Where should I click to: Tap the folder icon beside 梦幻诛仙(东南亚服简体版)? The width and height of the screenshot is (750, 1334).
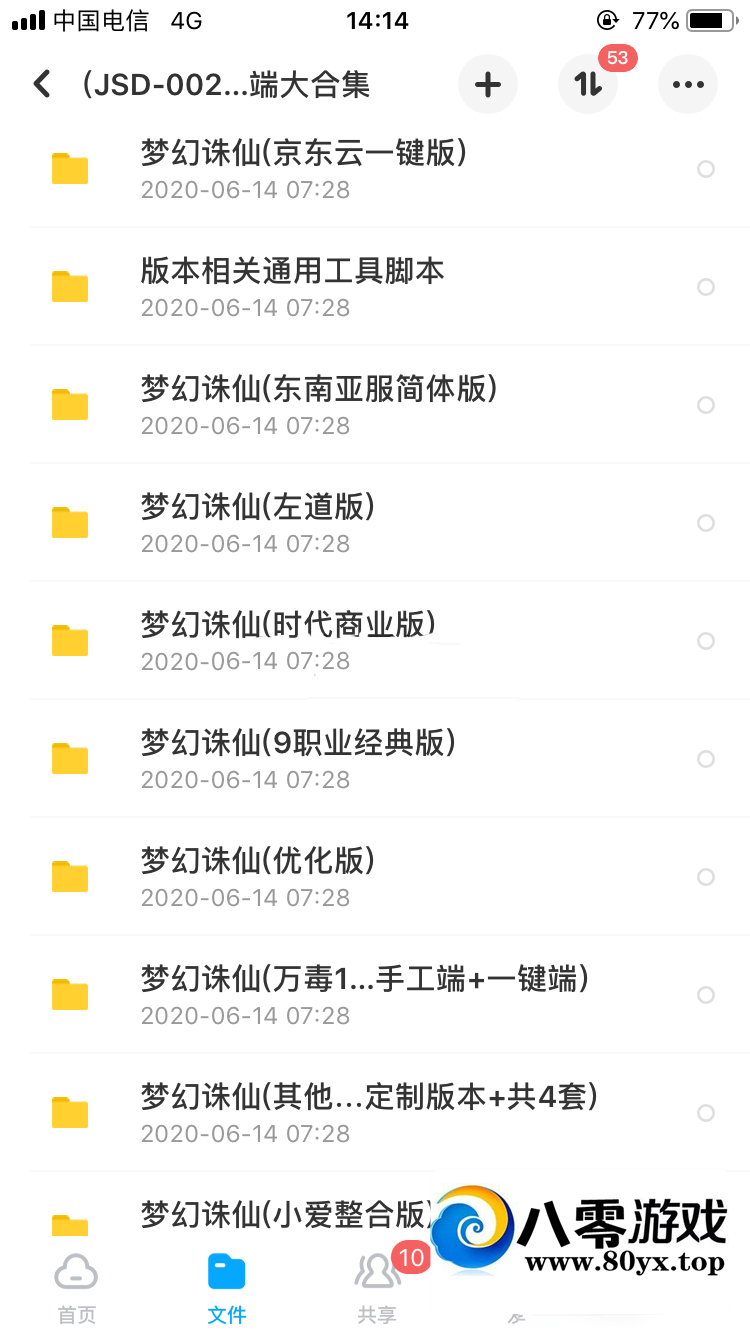(x=70, y=405)
